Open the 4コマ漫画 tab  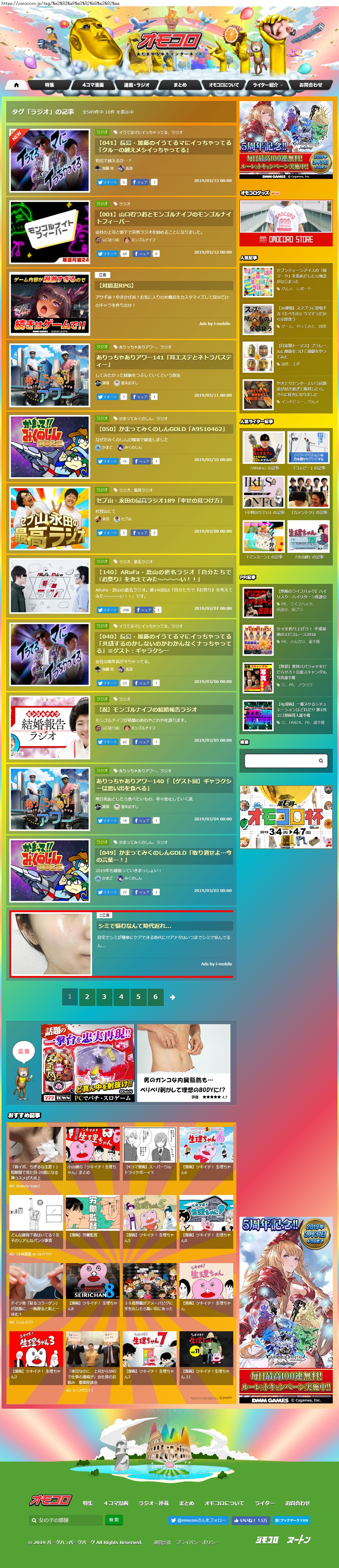click(93, 85)
